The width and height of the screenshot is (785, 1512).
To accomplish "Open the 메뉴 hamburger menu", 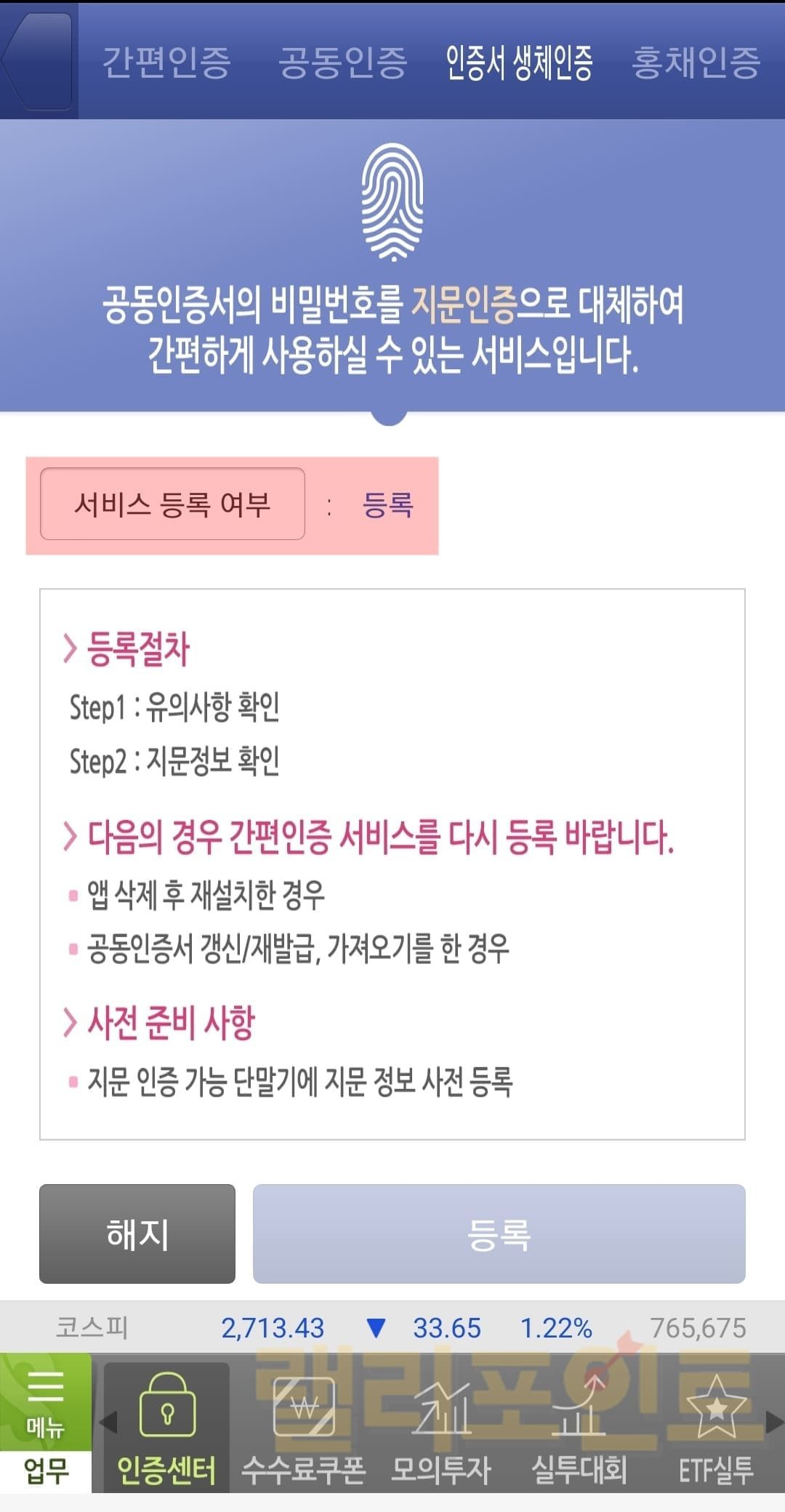I will [45, 1403].
